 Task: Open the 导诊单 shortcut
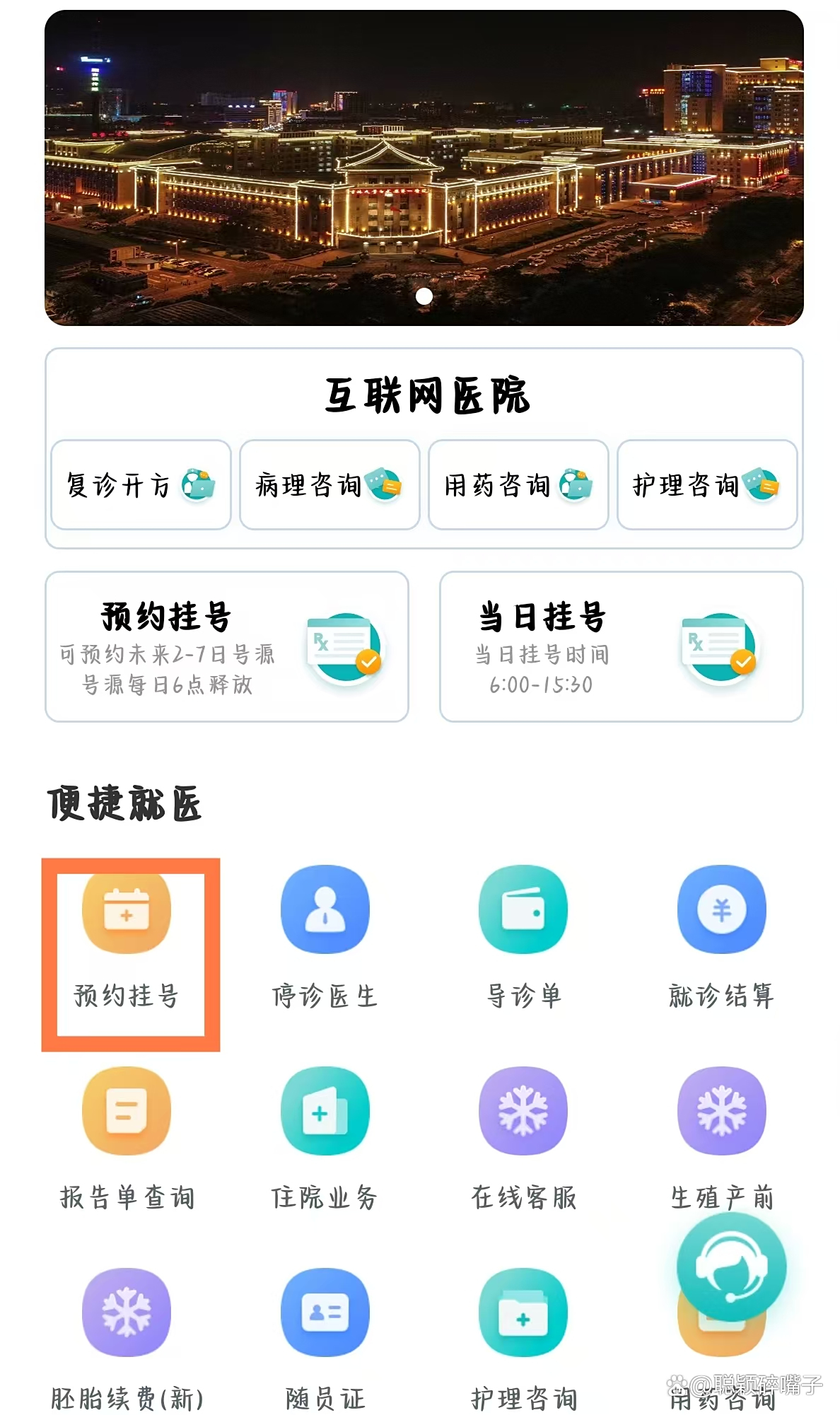523,909
